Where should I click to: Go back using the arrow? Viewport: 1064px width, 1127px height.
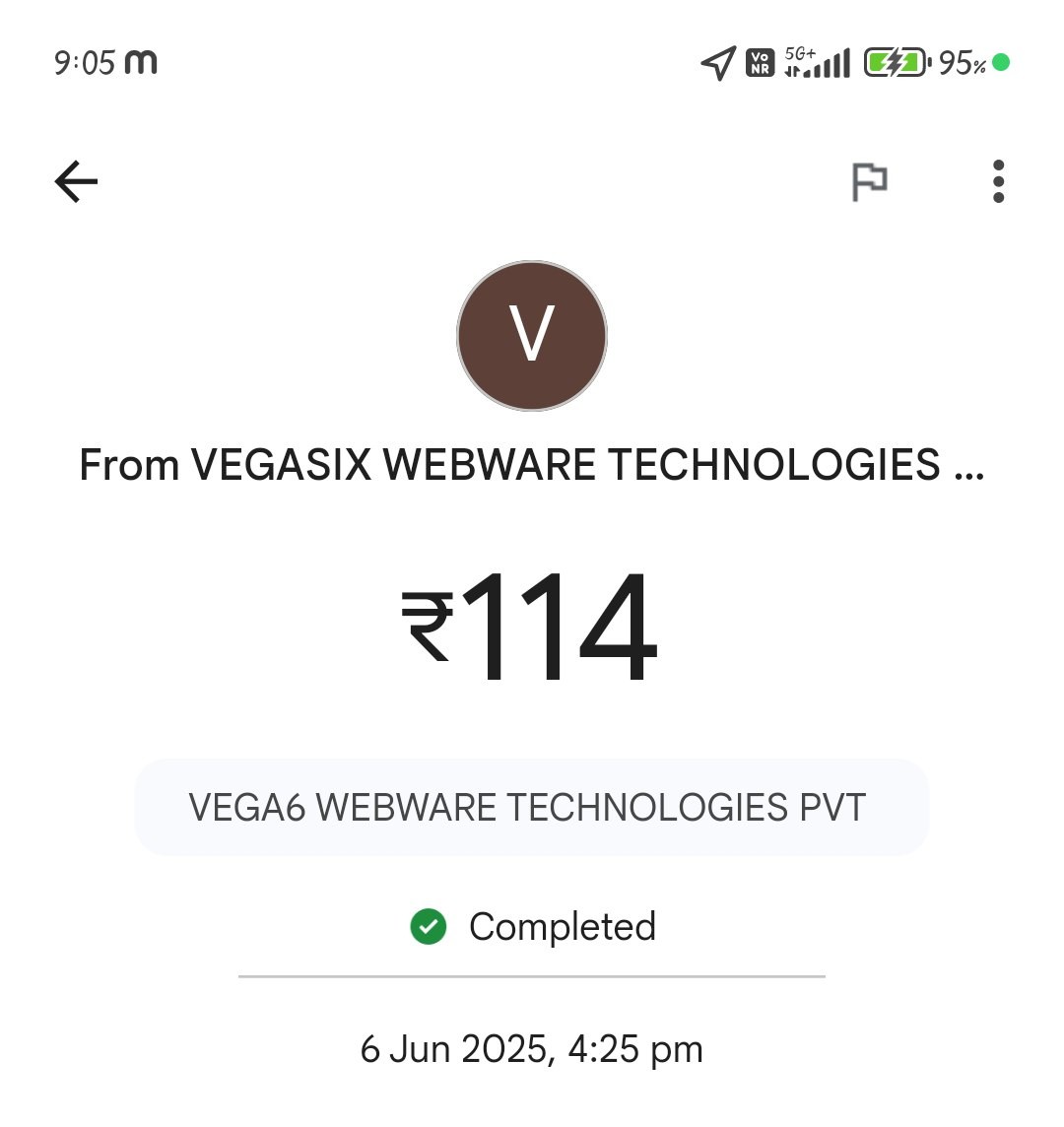click(76, 182)
